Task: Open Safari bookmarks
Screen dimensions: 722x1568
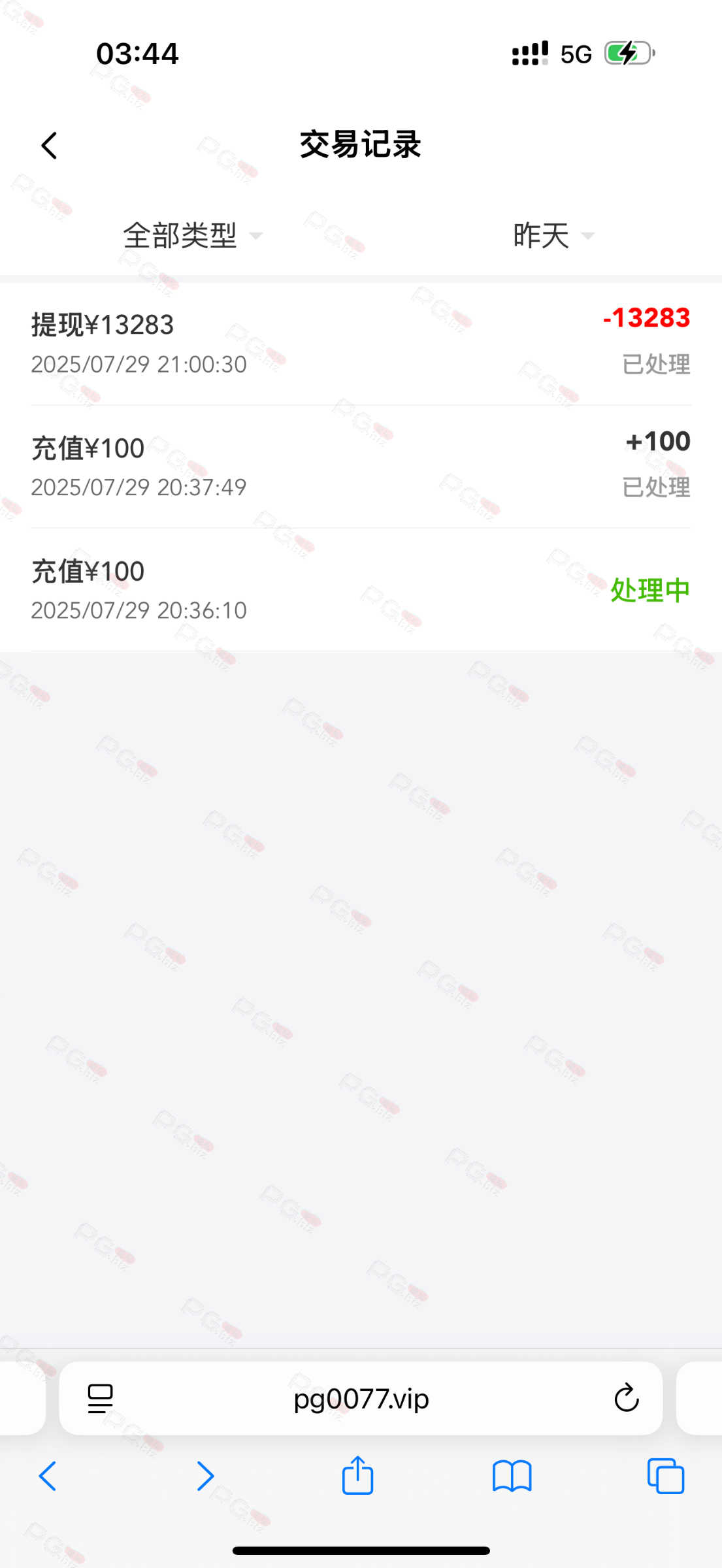Action: (x=512, y=1476)
